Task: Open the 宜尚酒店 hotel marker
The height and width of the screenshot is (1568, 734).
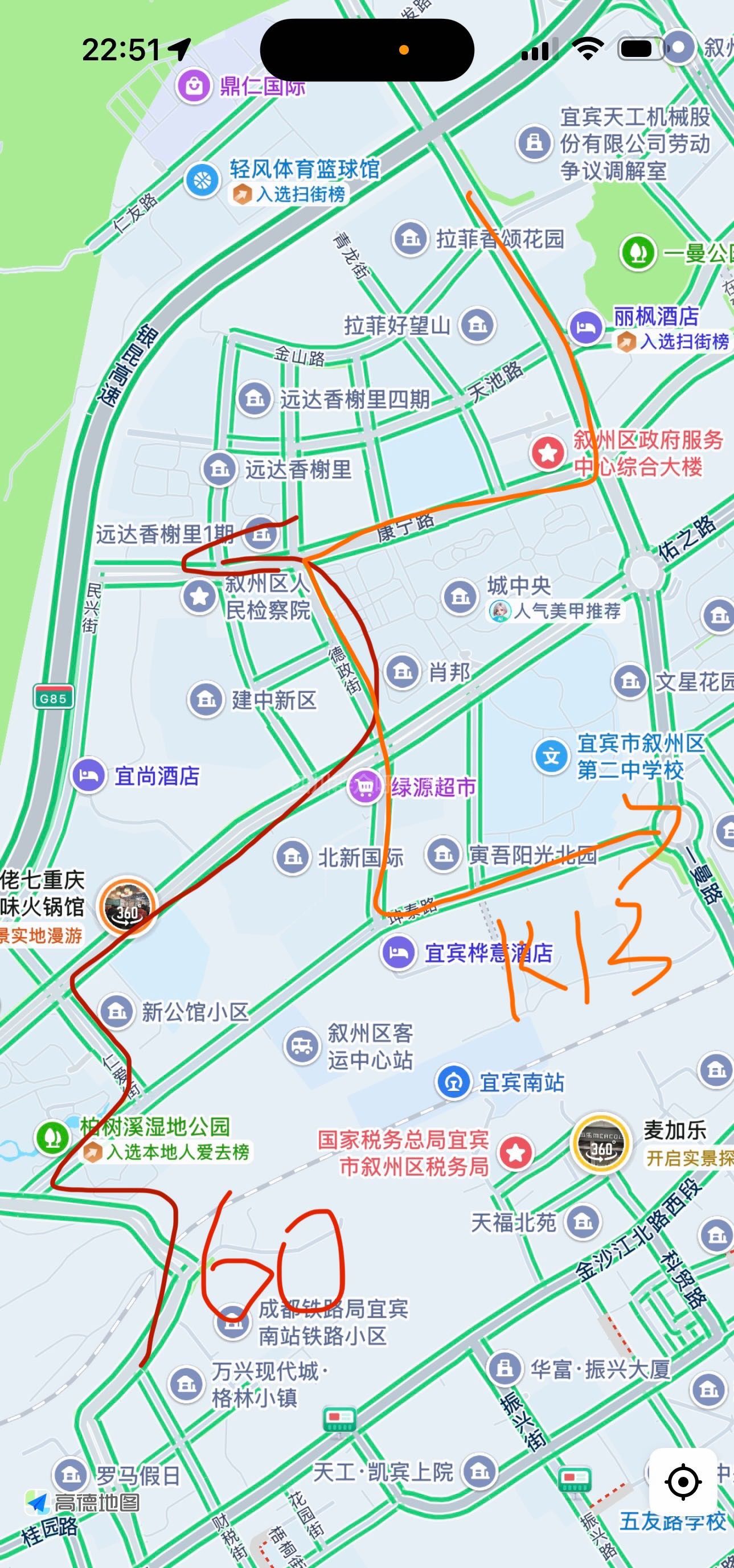Action: 89,775
